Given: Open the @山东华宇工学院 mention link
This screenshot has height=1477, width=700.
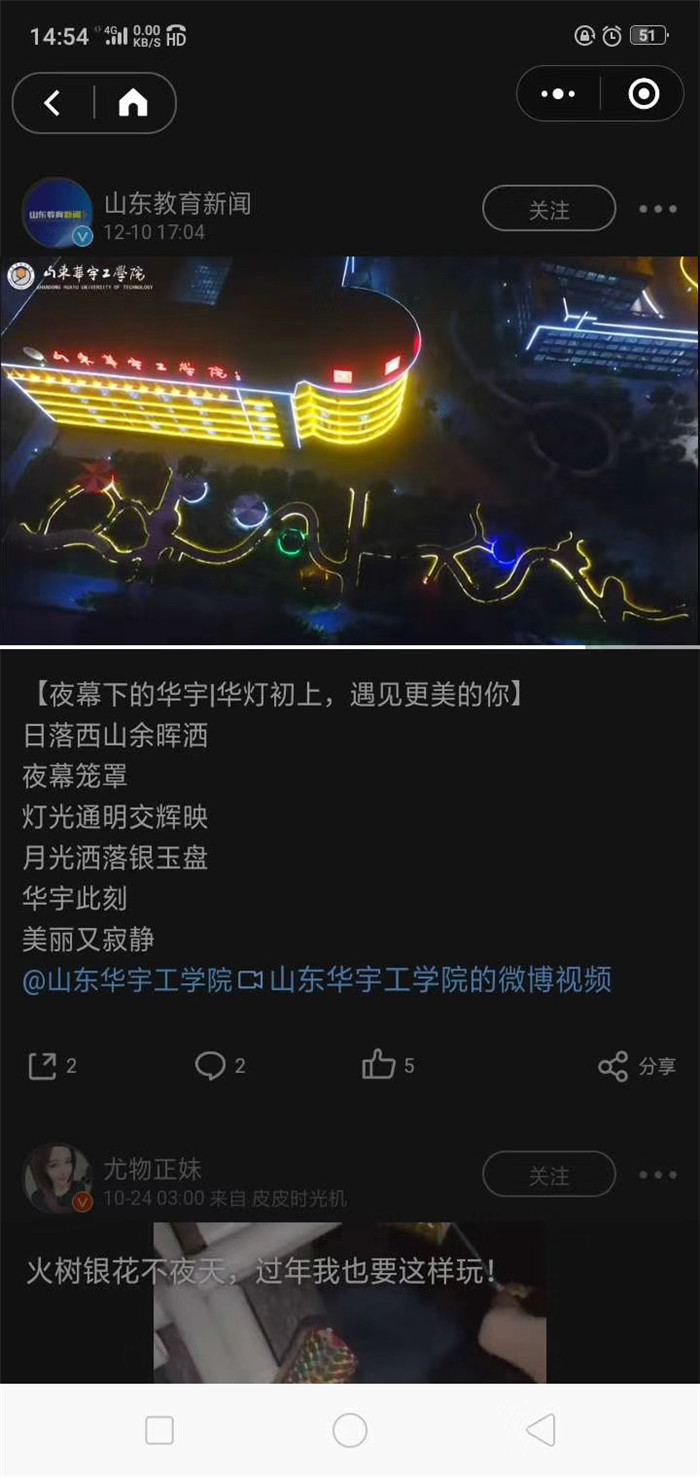Looking at the screenshot, I should click(x=127, y=979).
